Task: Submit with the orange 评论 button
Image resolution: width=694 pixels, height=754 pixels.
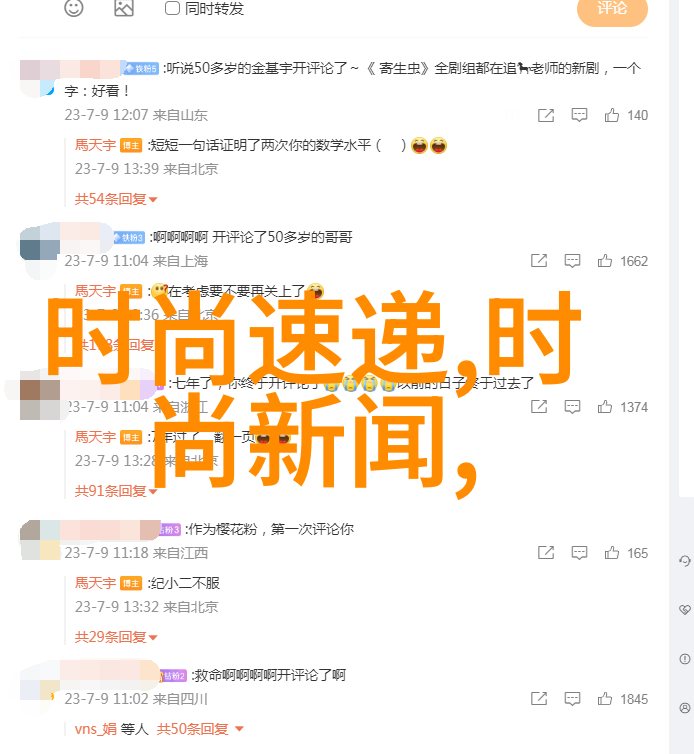Action: [612, 8]
